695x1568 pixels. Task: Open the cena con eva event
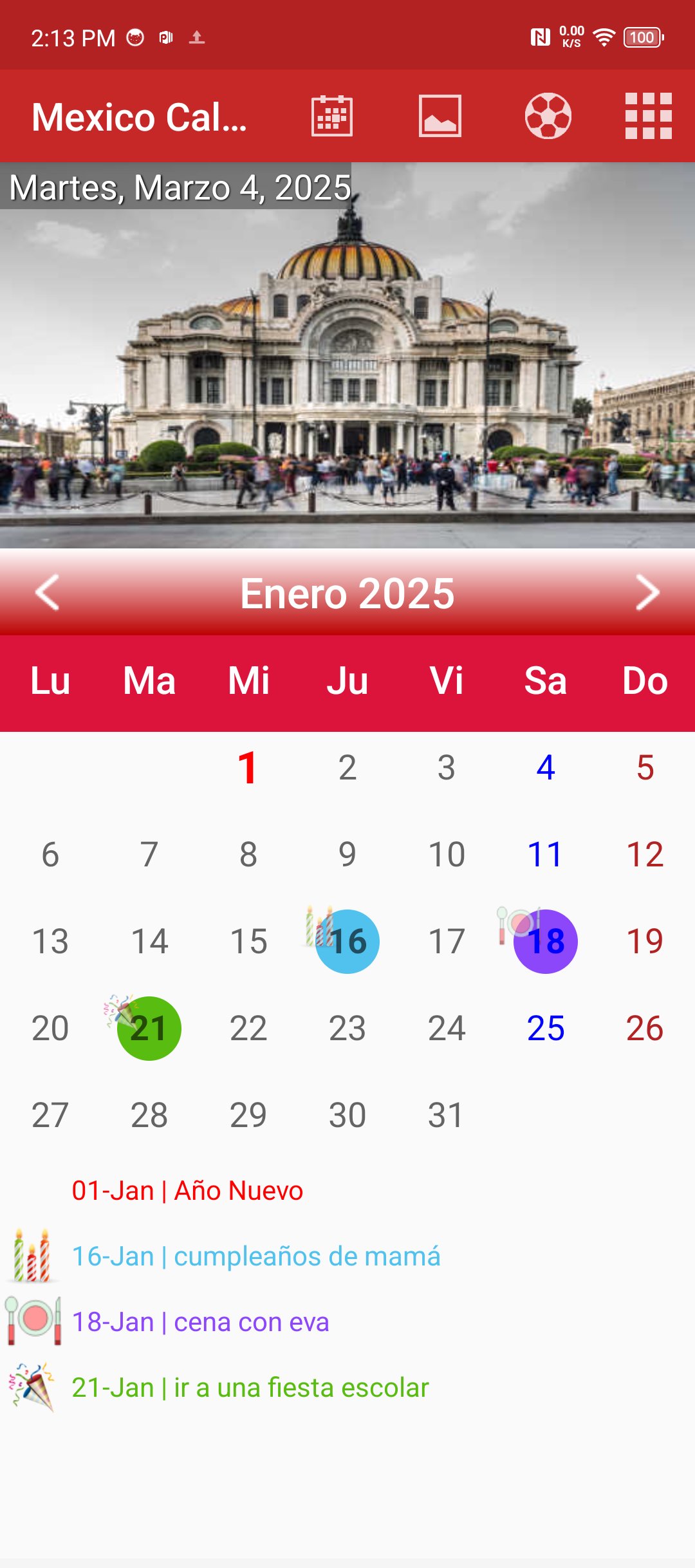[201, 1322]
